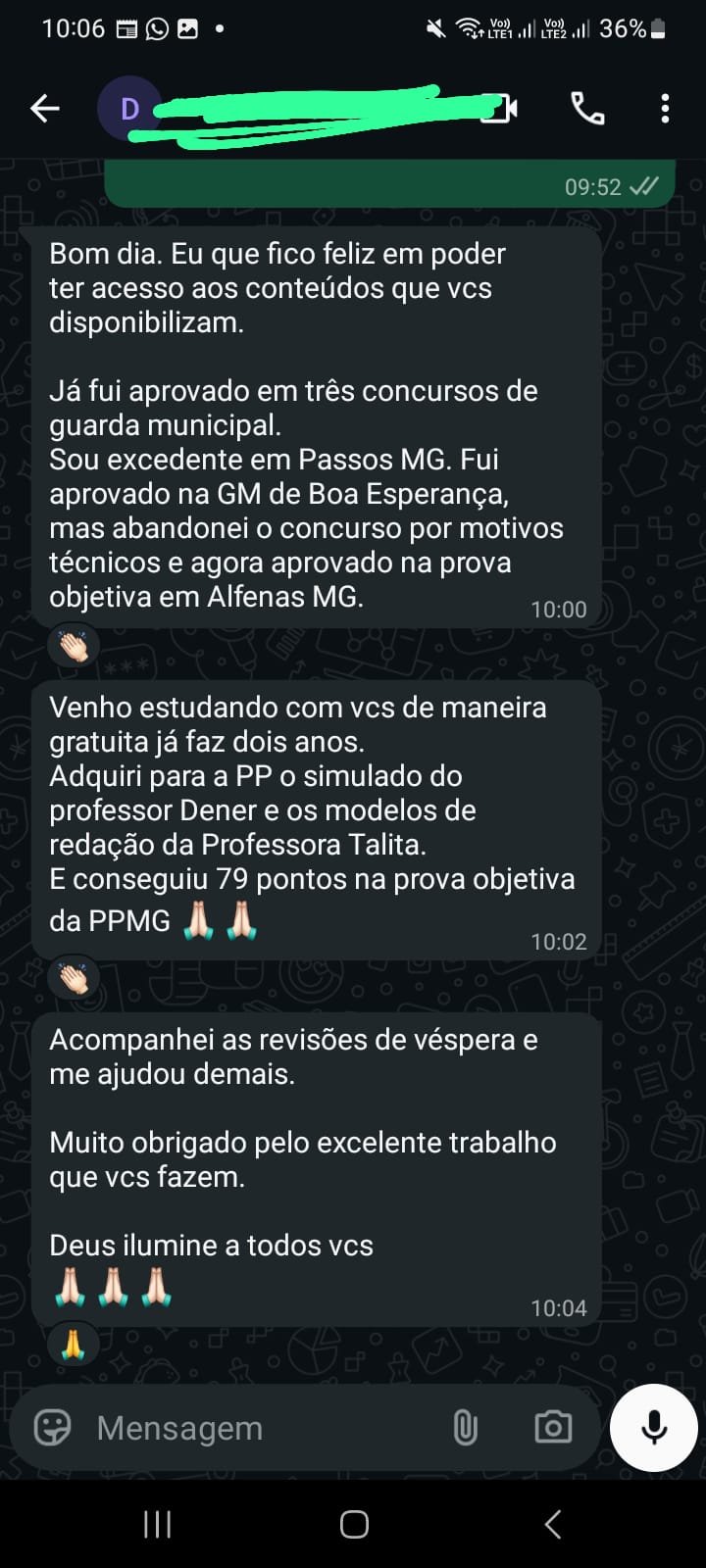The image size is (706, 1568).
Task: Start a video call
Action: pyautogui.click(x=500, y=109)
